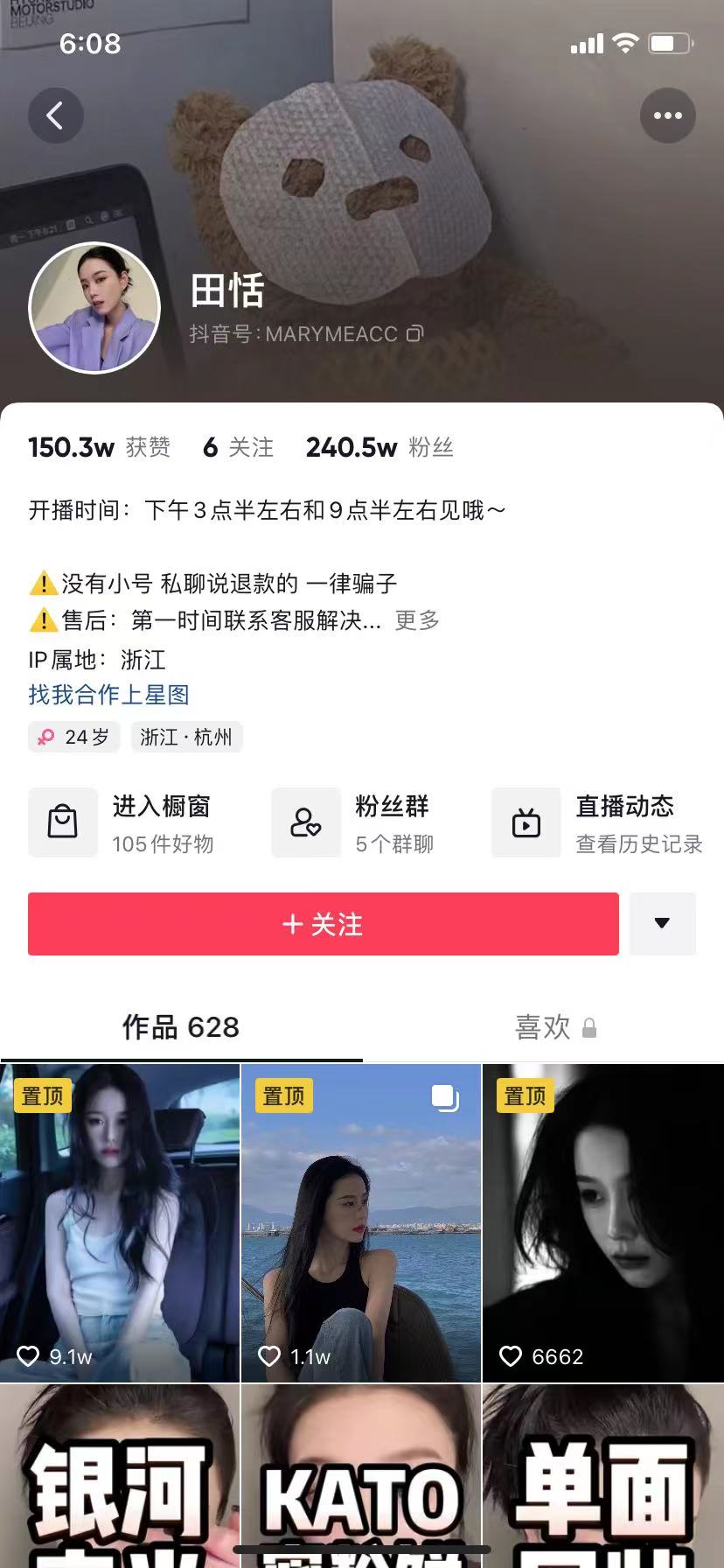Open the pinned video with 9.1w likes
Screen dimensions: 724x1568
[x=120, y=1222]
